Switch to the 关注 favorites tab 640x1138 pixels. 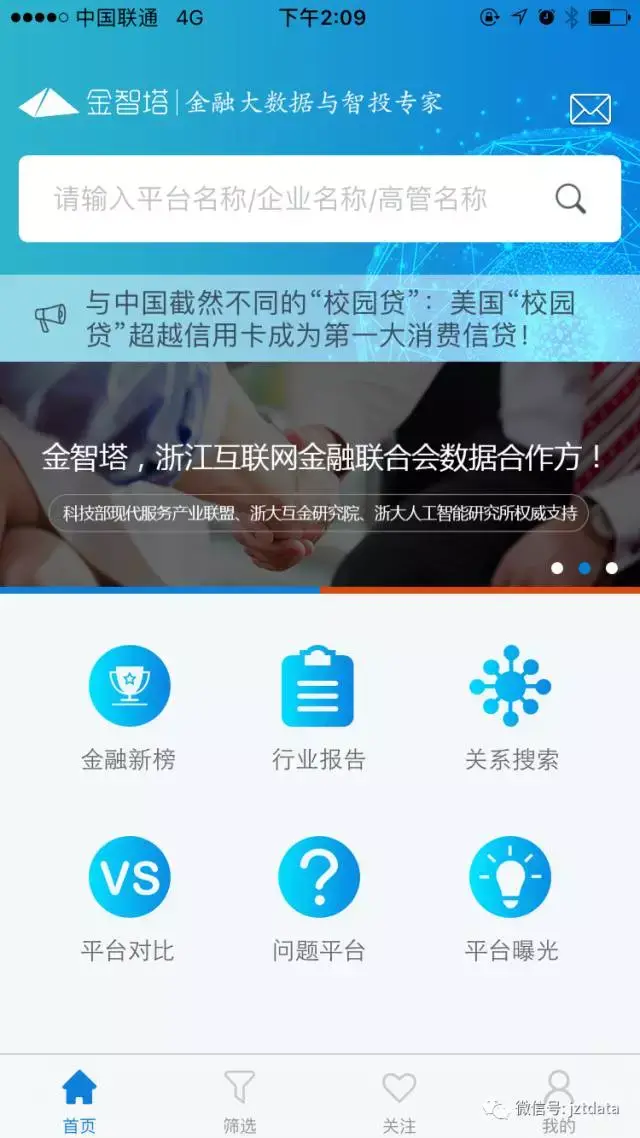pyautogui.click(x=399, y=1100)
